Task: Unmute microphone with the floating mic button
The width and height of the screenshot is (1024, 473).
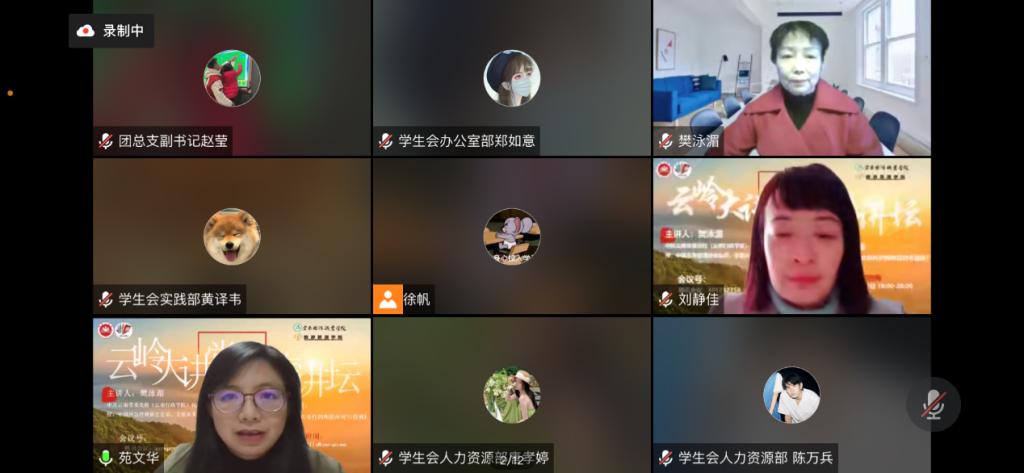Action: click(x=933, y=404)
